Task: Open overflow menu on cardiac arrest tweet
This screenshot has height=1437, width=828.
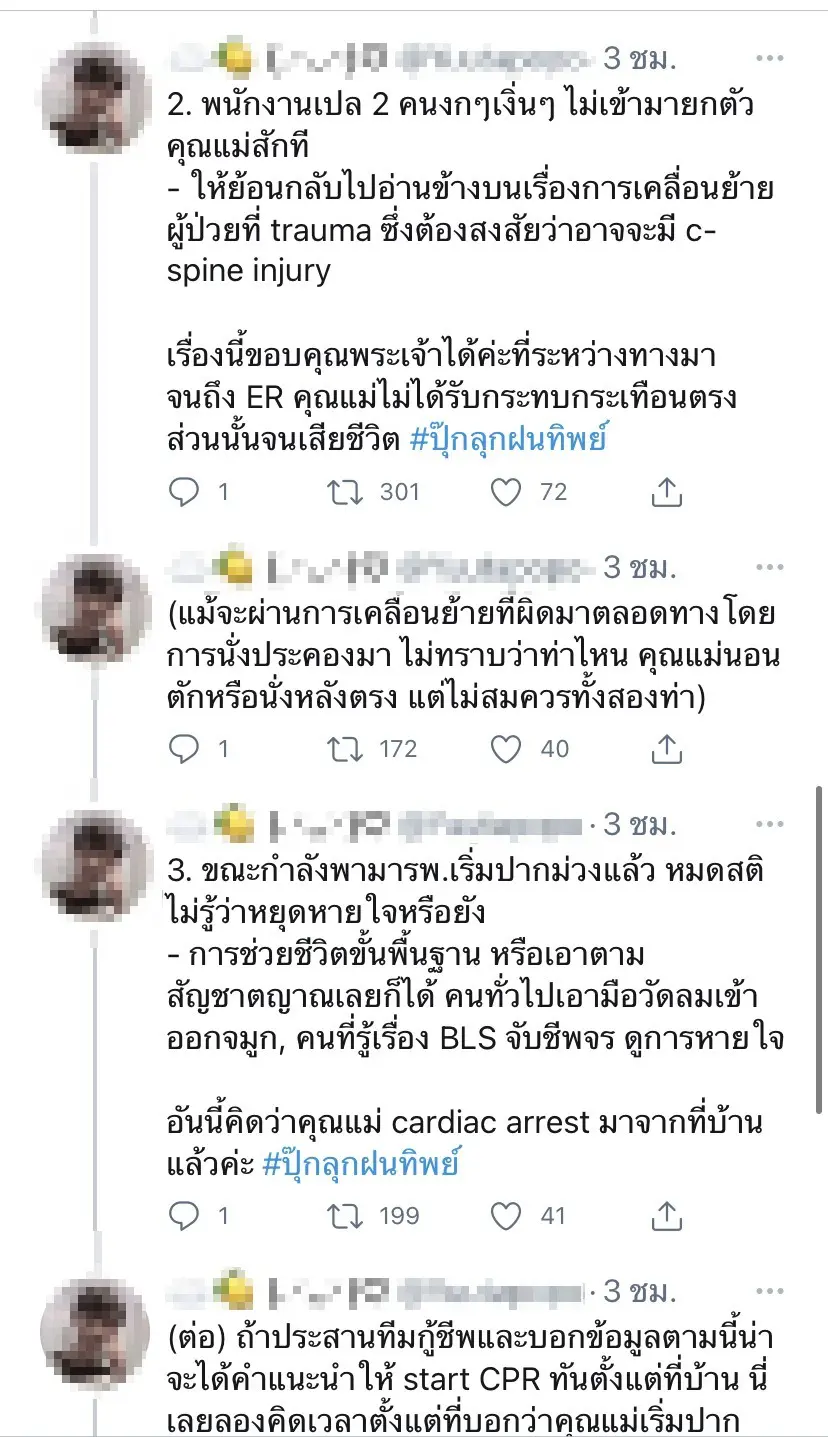Action: [770, 825]
